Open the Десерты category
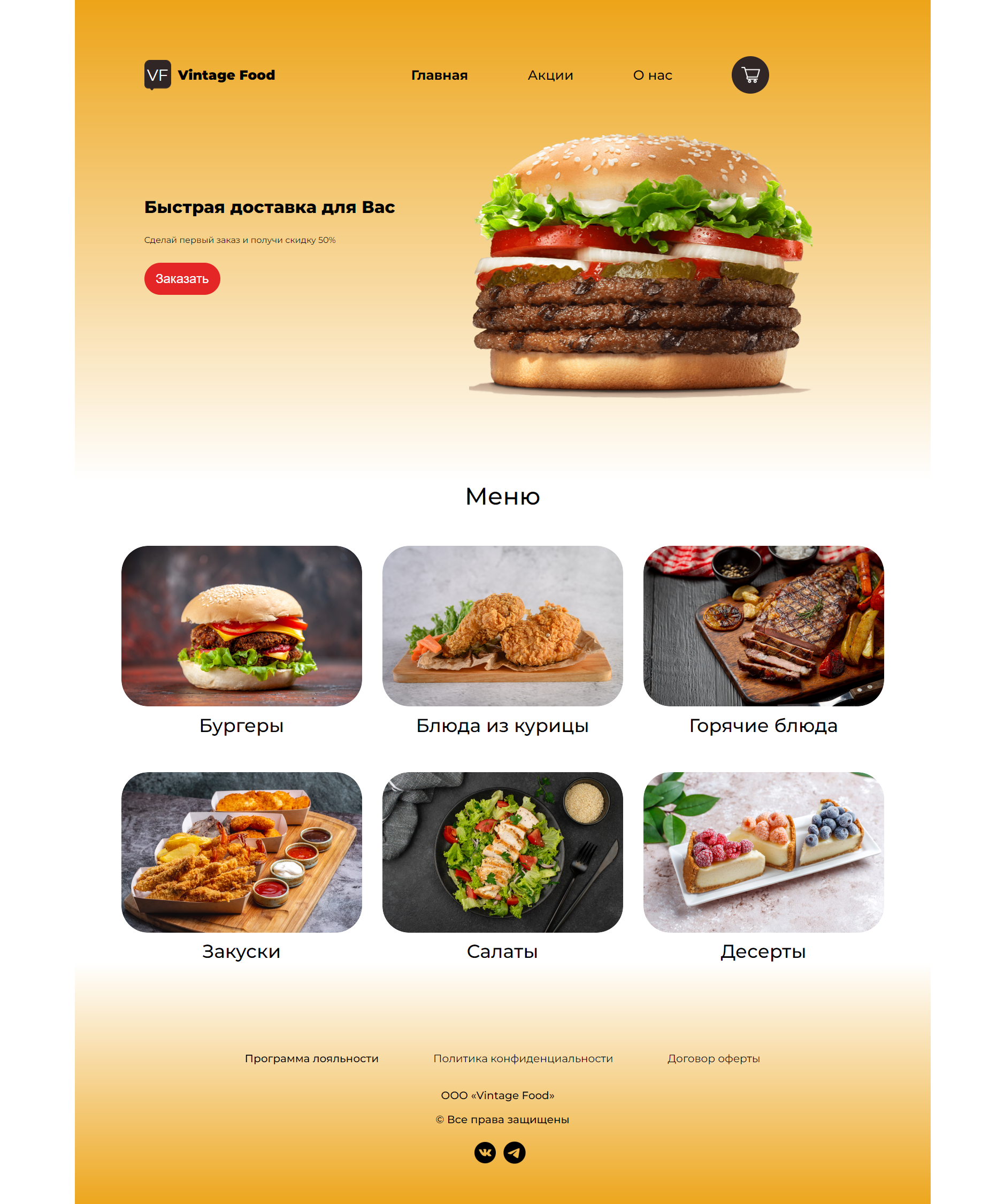The image size is (997, 1204). (x=763, y=851)
